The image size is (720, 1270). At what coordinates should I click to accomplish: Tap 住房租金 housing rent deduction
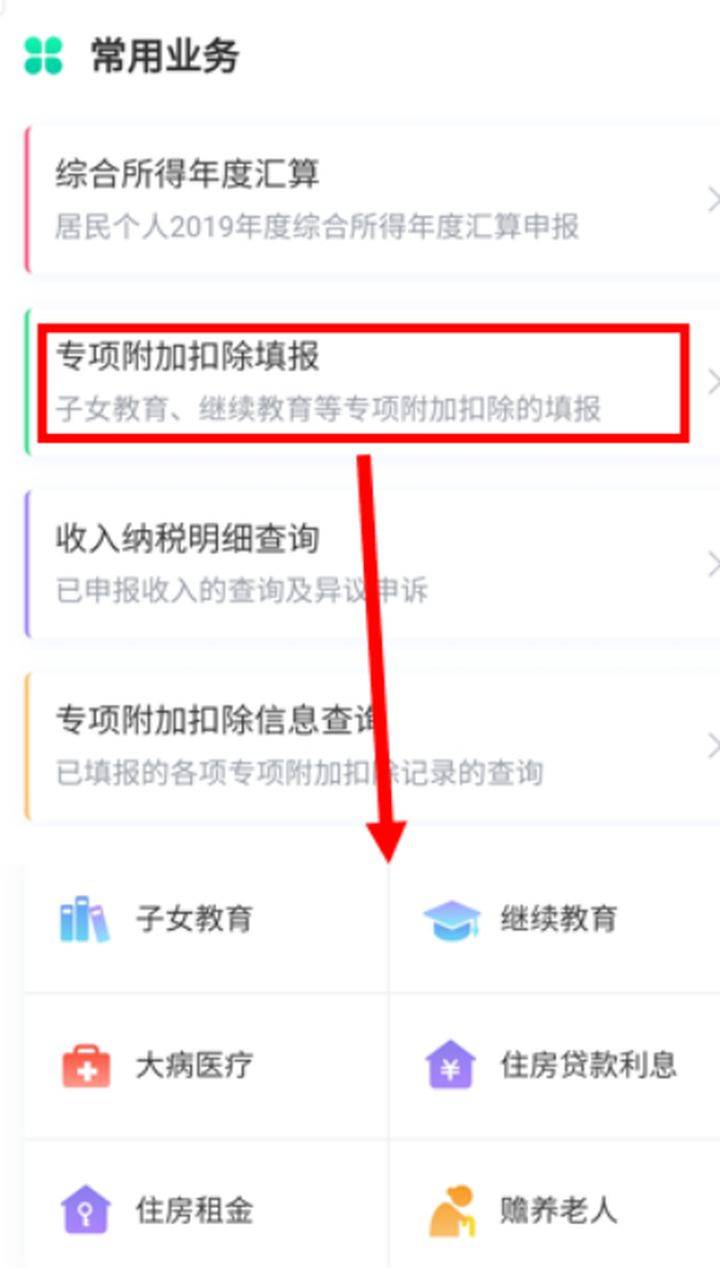coord(195,1210)
